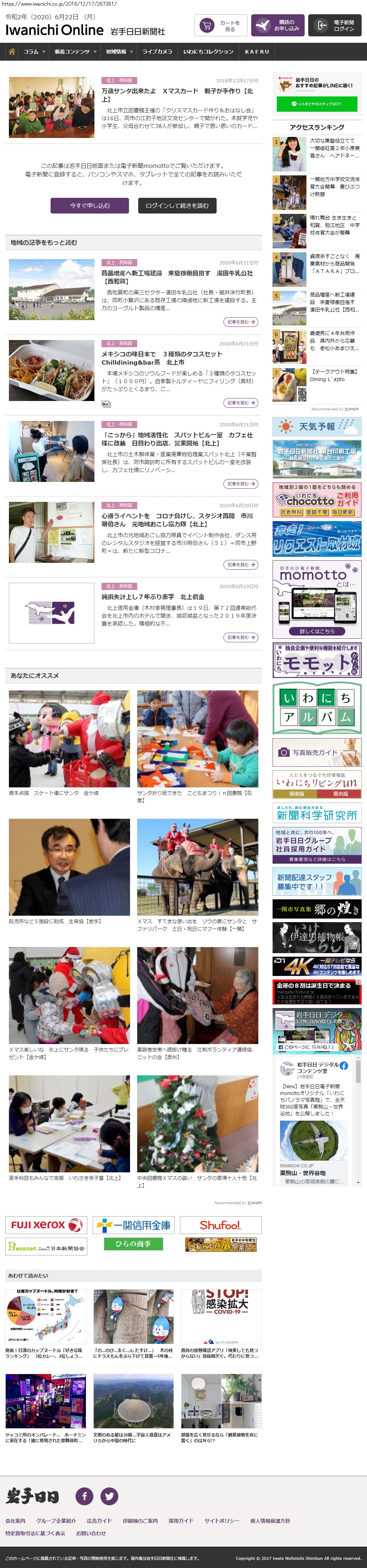Open the Twitter icon in footer
This screenshot has width=367, height=1568.
pyautogui.click(x=109, y=1496)
